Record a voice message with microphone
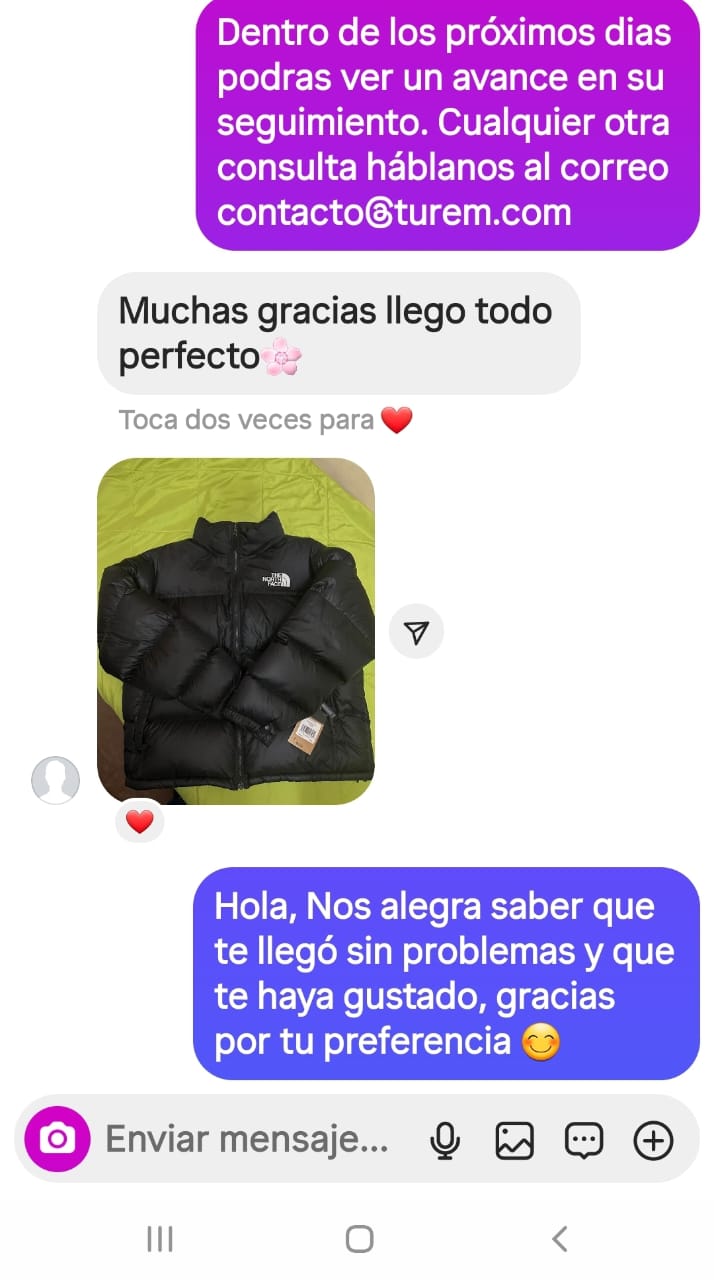 click(445, 1140)
